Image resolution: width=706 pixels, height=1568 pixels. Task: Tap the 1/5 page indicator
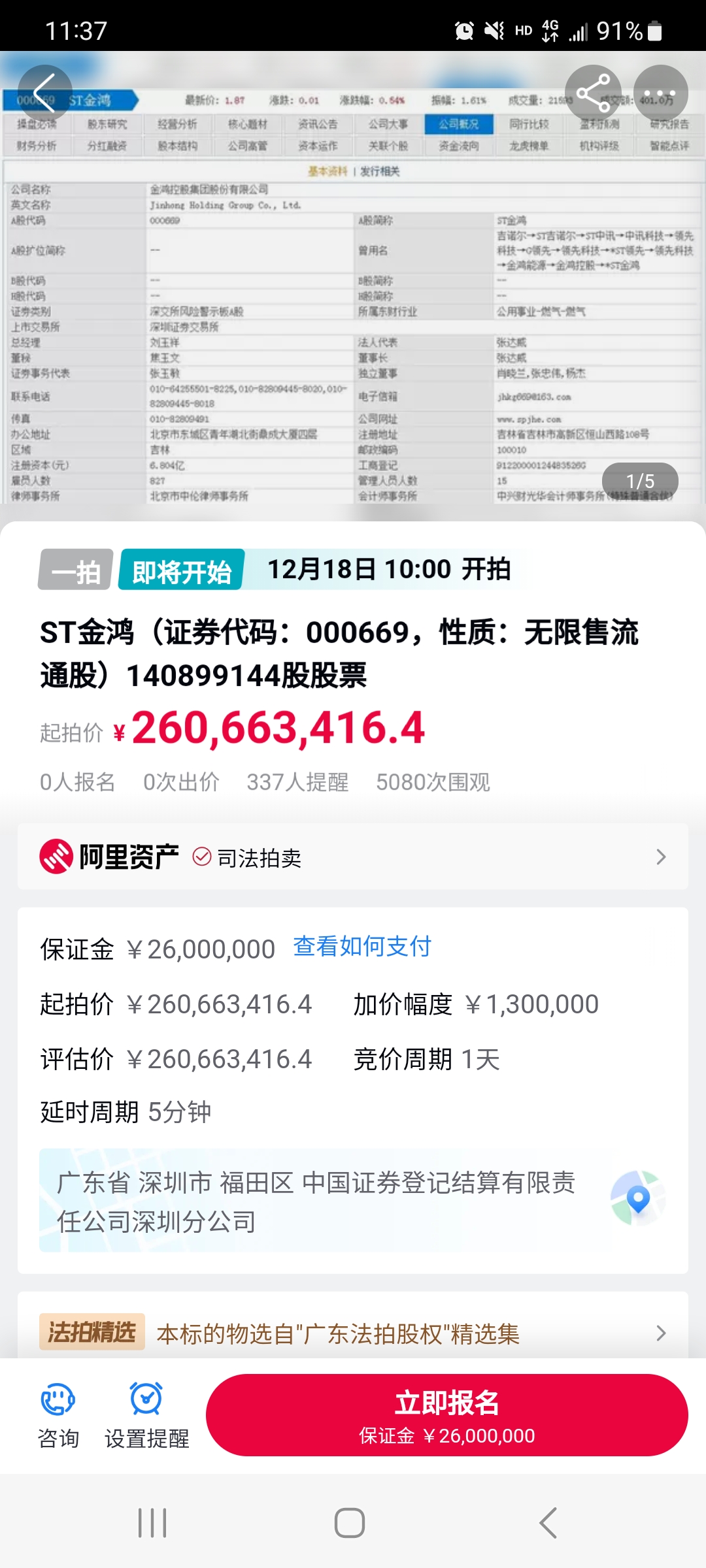point(641,481)
